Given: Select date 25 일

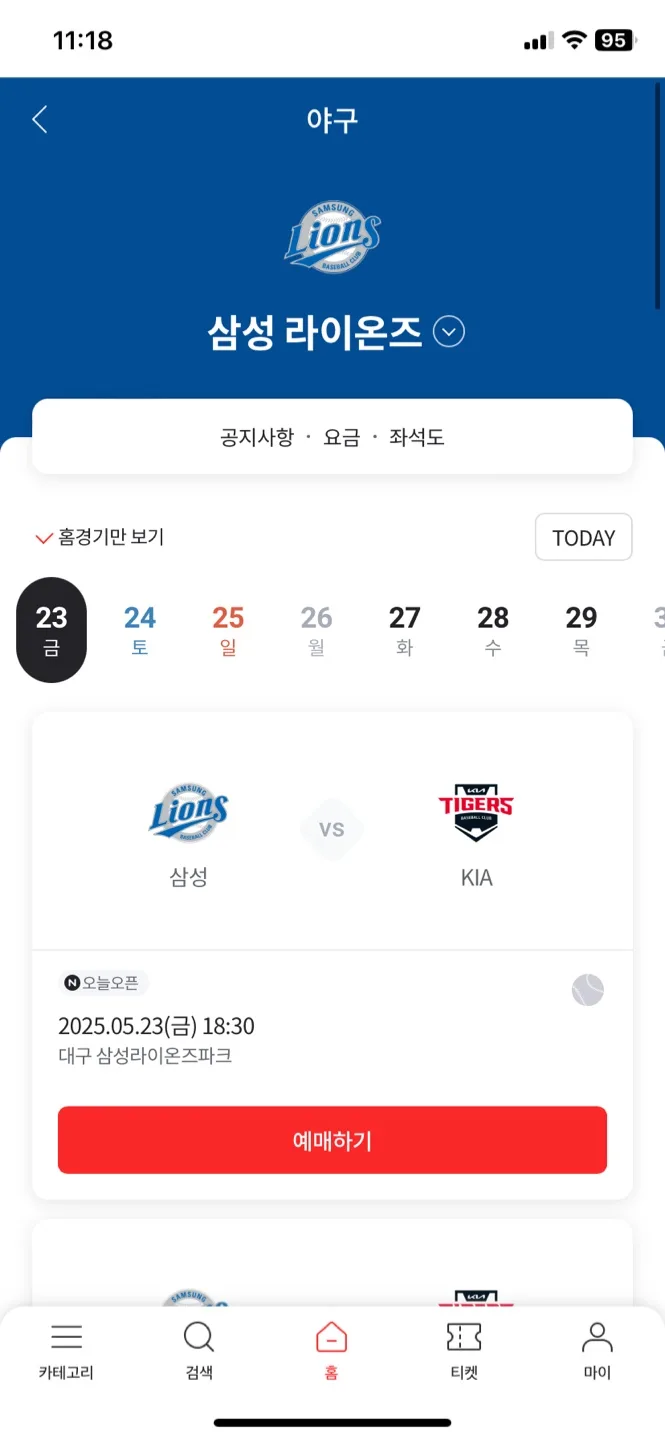Looking at the screenshot, I should pyautogui.click(x=228, y=630).
